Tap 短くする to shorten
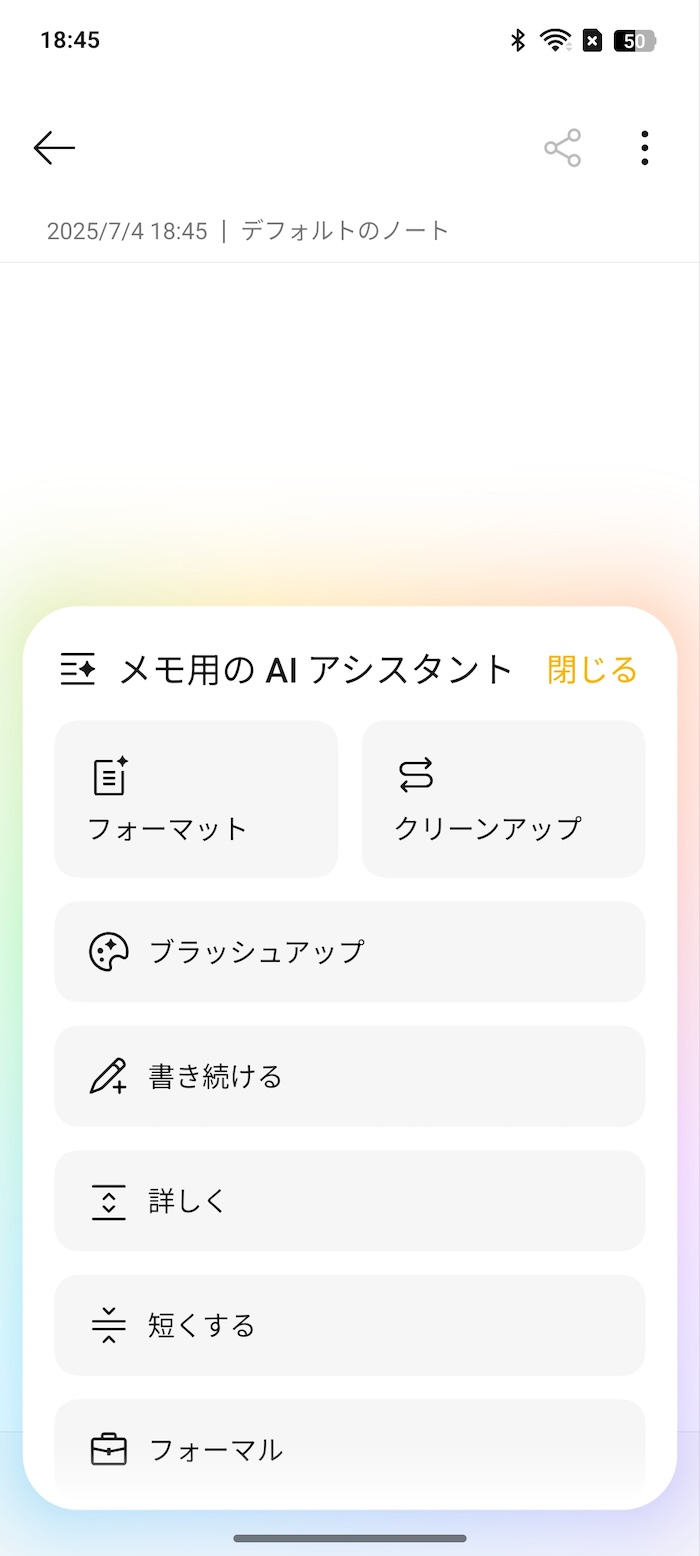 [350, 1325]
